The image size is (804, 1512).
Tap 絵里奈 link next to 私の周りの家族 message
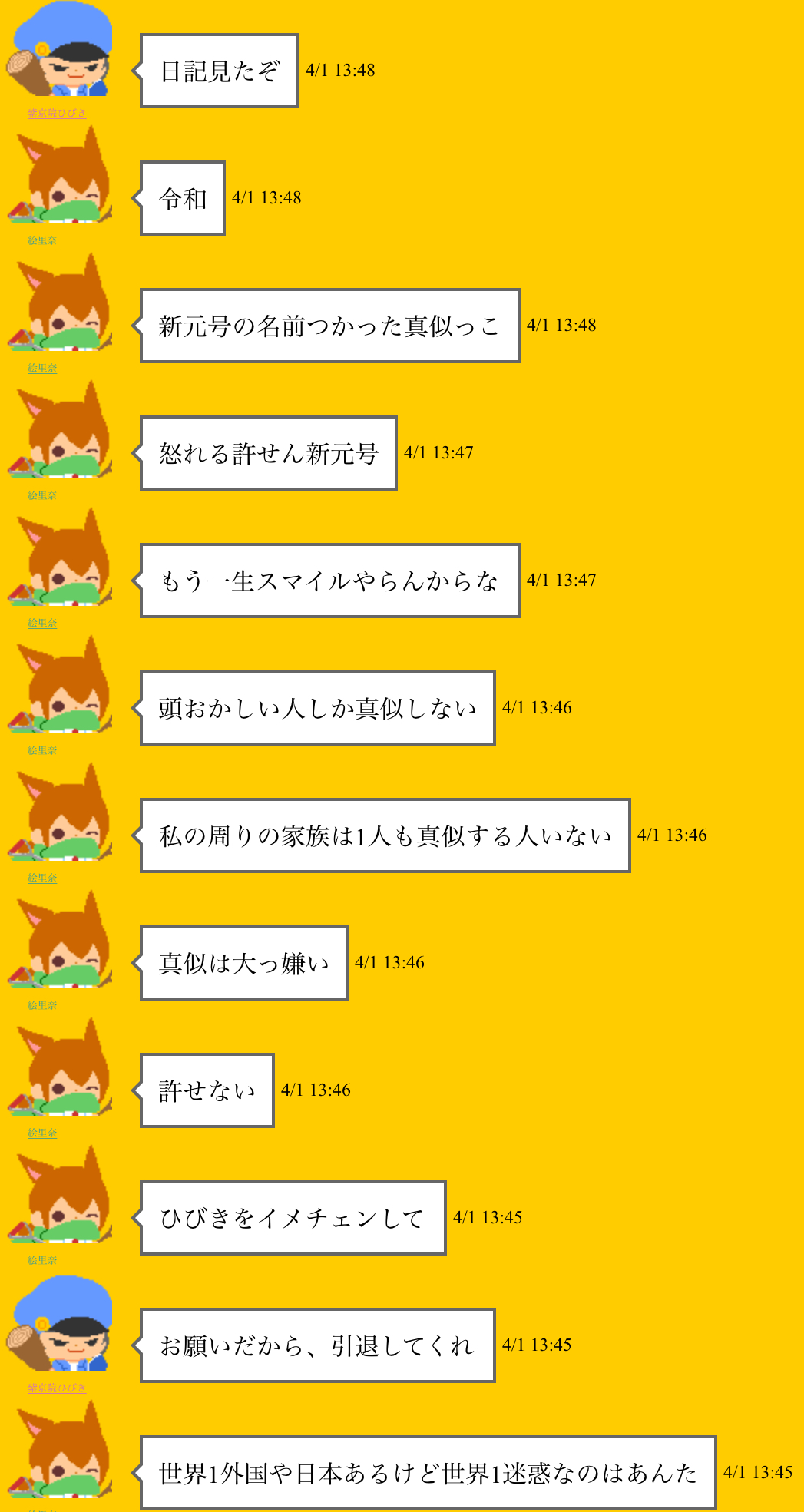(x=42, y=878)
